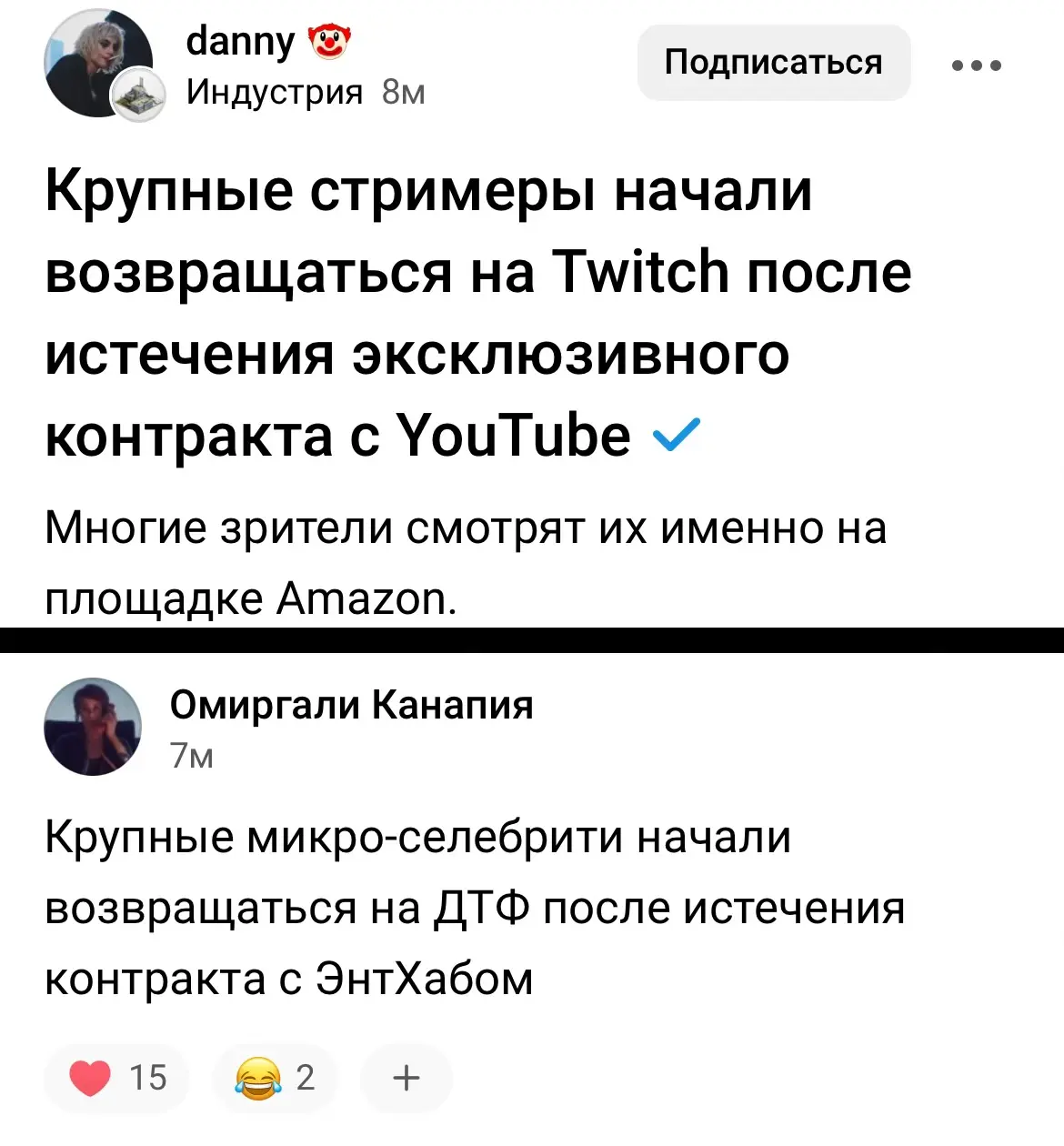Subscribe to danny's blog
This screenshot has height=1146, width=1064.
[x=773, y=63]
